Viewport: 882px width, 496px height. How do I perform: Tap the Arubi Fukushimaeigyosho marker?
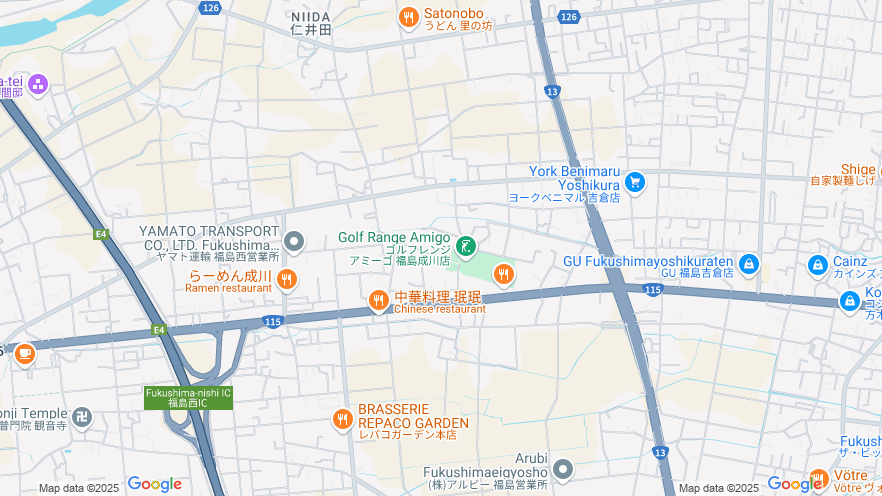[x=564, y=468]
